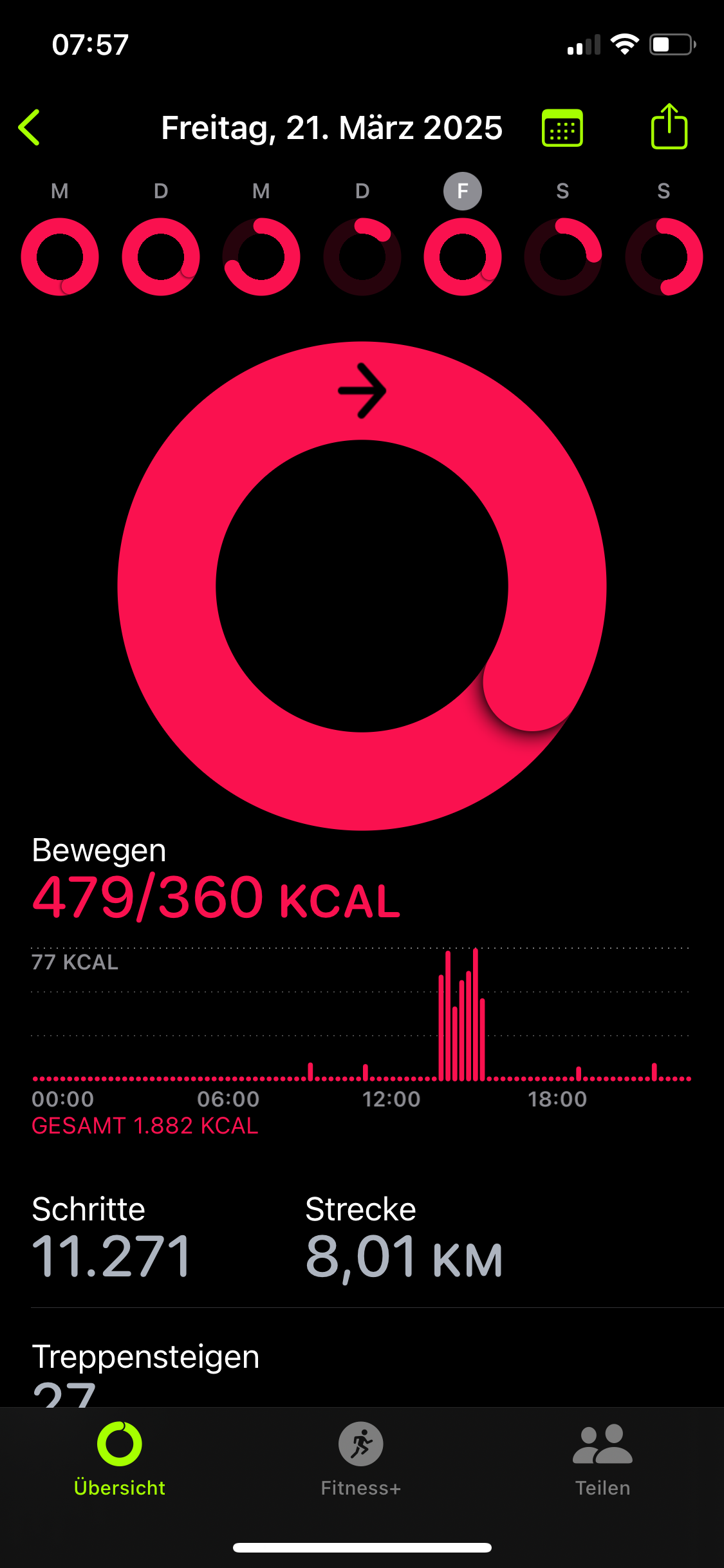Open the calendar view icon
The width and height of the screenshot is (724, 1568).
pyautogui.click(x=562, y=127)
